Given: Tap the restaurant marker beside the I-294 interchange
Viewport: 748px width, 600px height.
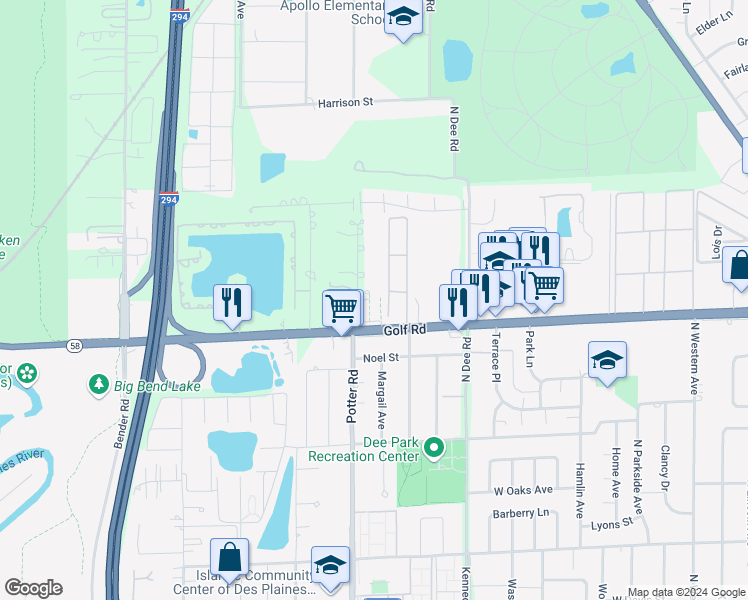Looking at the screenshot, I should pyautogui.click(x=232, y=302).
